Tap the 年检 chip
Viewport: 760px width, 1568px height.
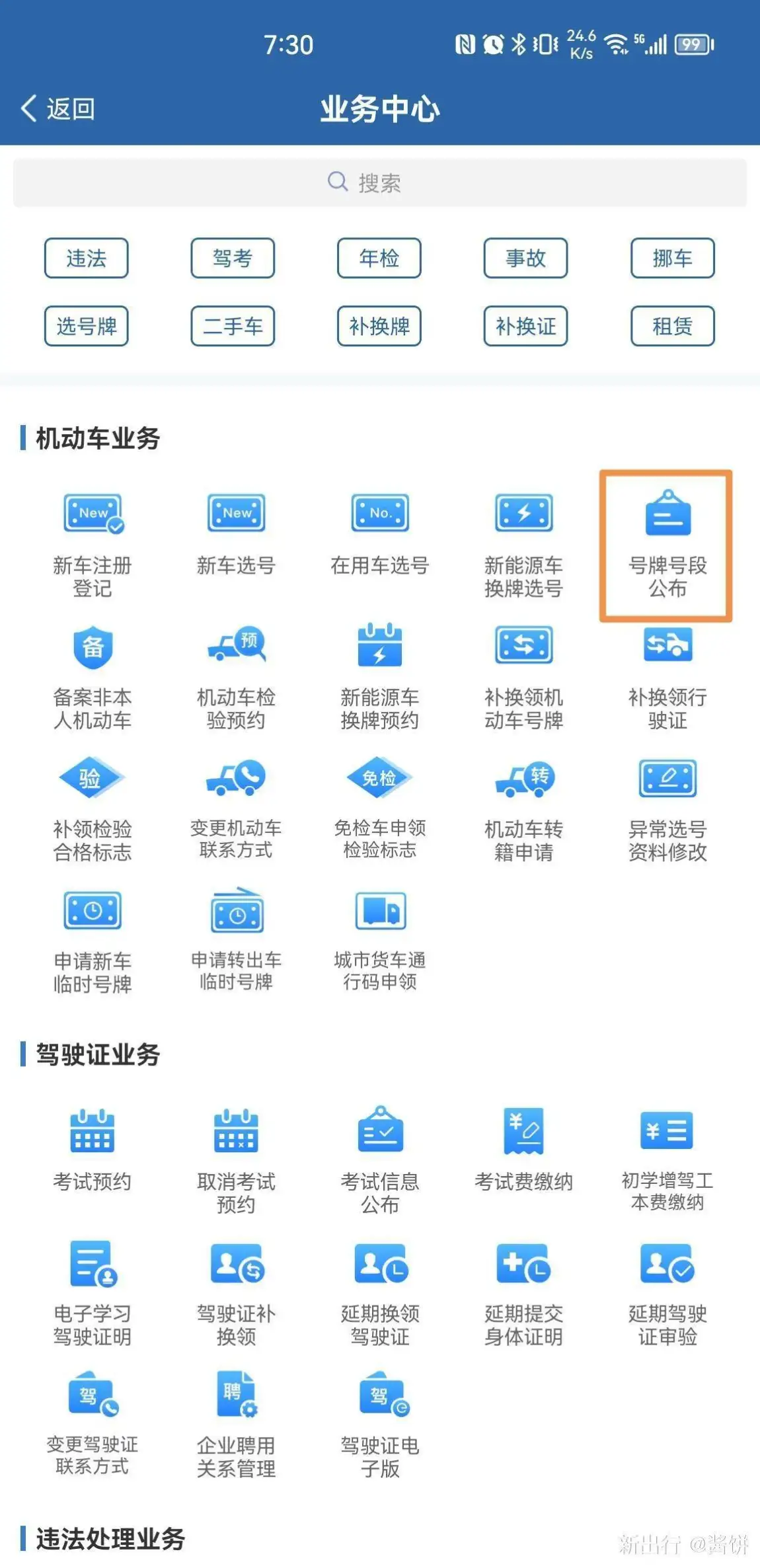click(379, 258)
